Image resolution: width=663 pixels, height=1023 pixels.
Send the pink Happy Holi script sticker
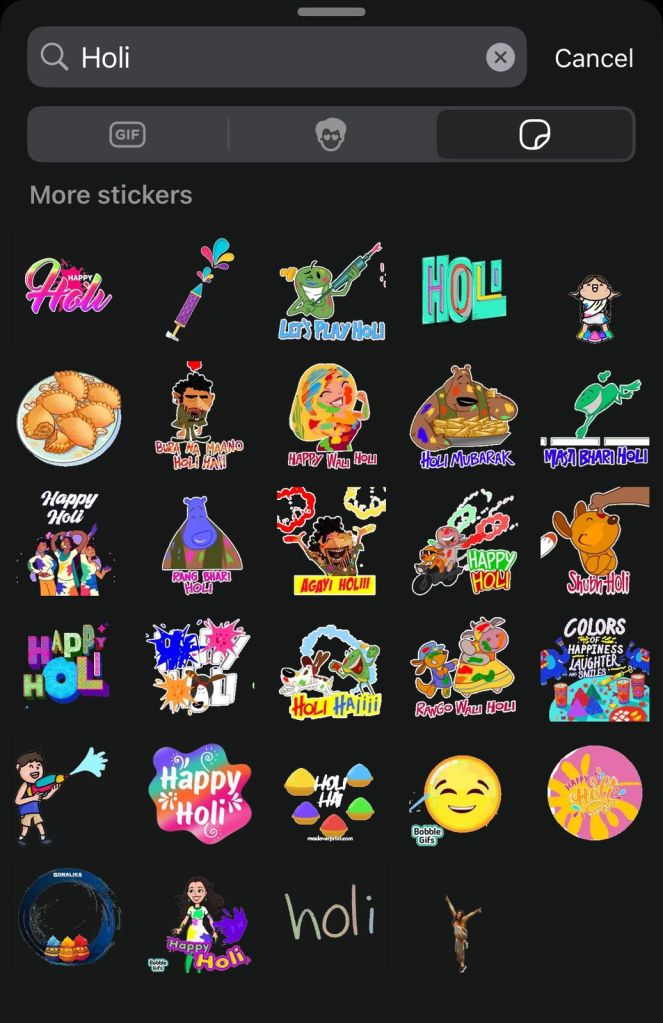click(68, 287)
